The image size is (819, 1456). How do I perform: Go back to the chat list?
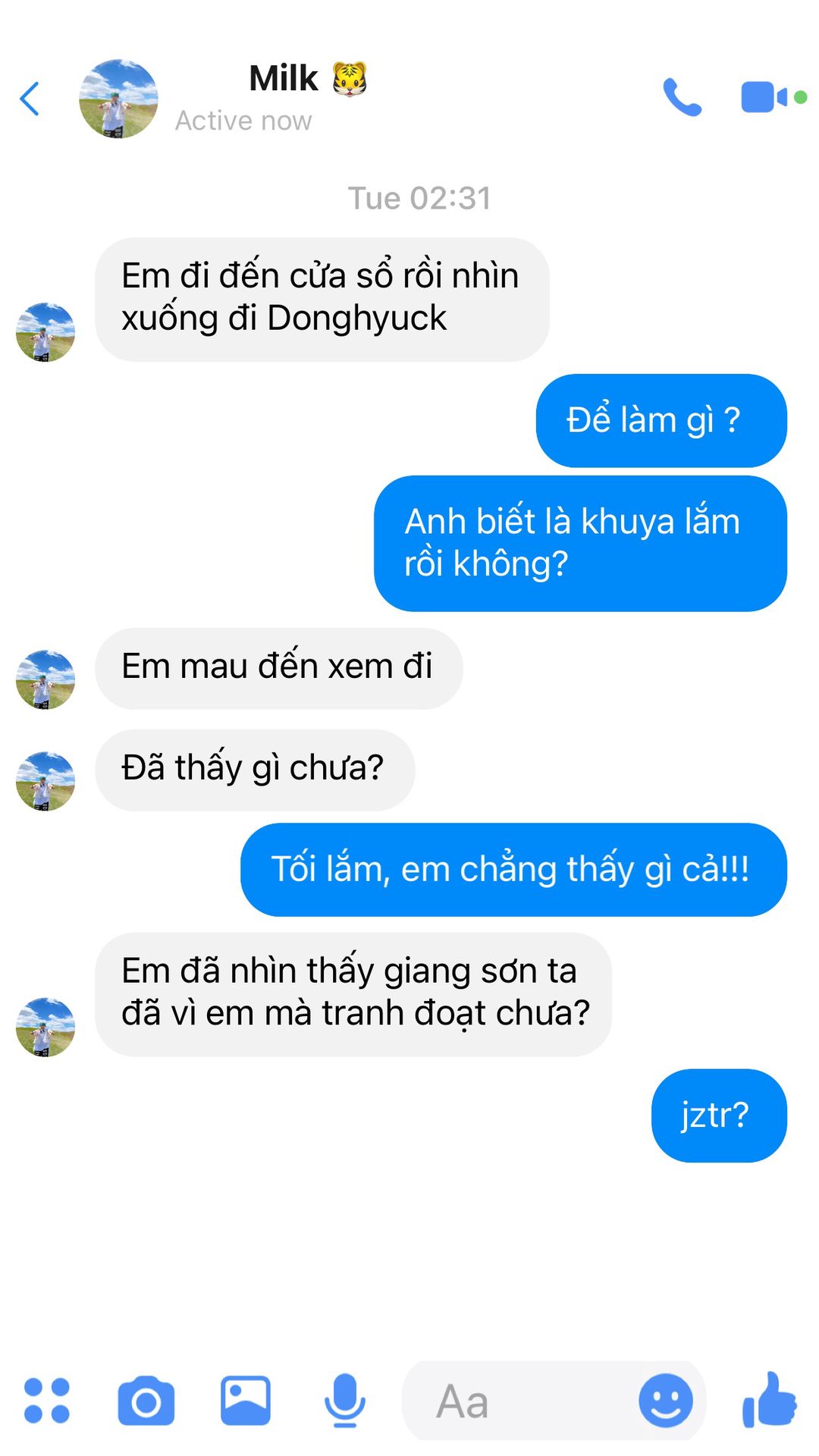click(30, 99)
